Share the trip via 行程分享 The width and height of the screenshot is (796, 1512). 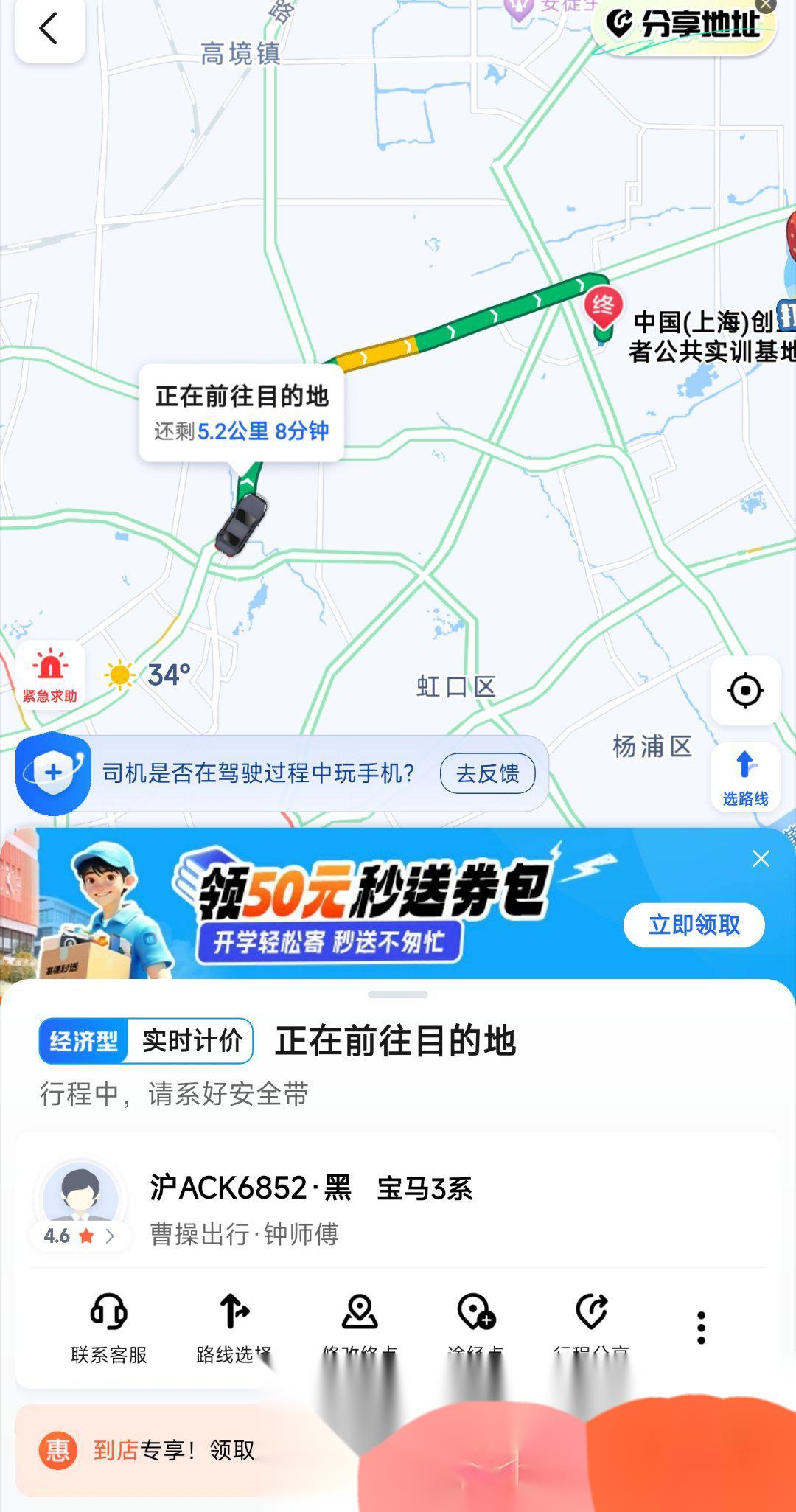pos(591,1328)
